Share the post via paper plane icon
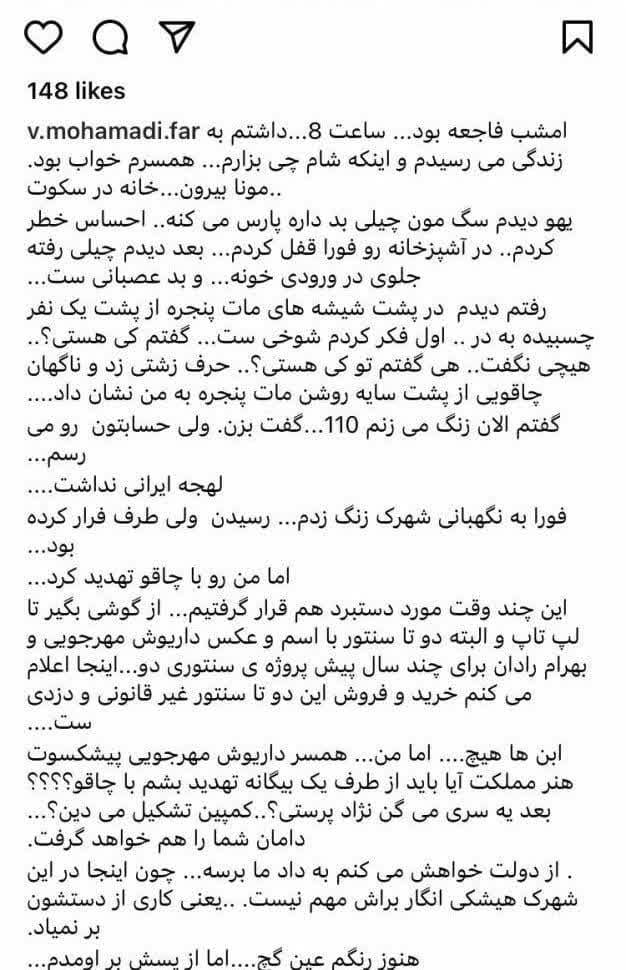The width and height of the screenshot is (626, 970). 175,37
